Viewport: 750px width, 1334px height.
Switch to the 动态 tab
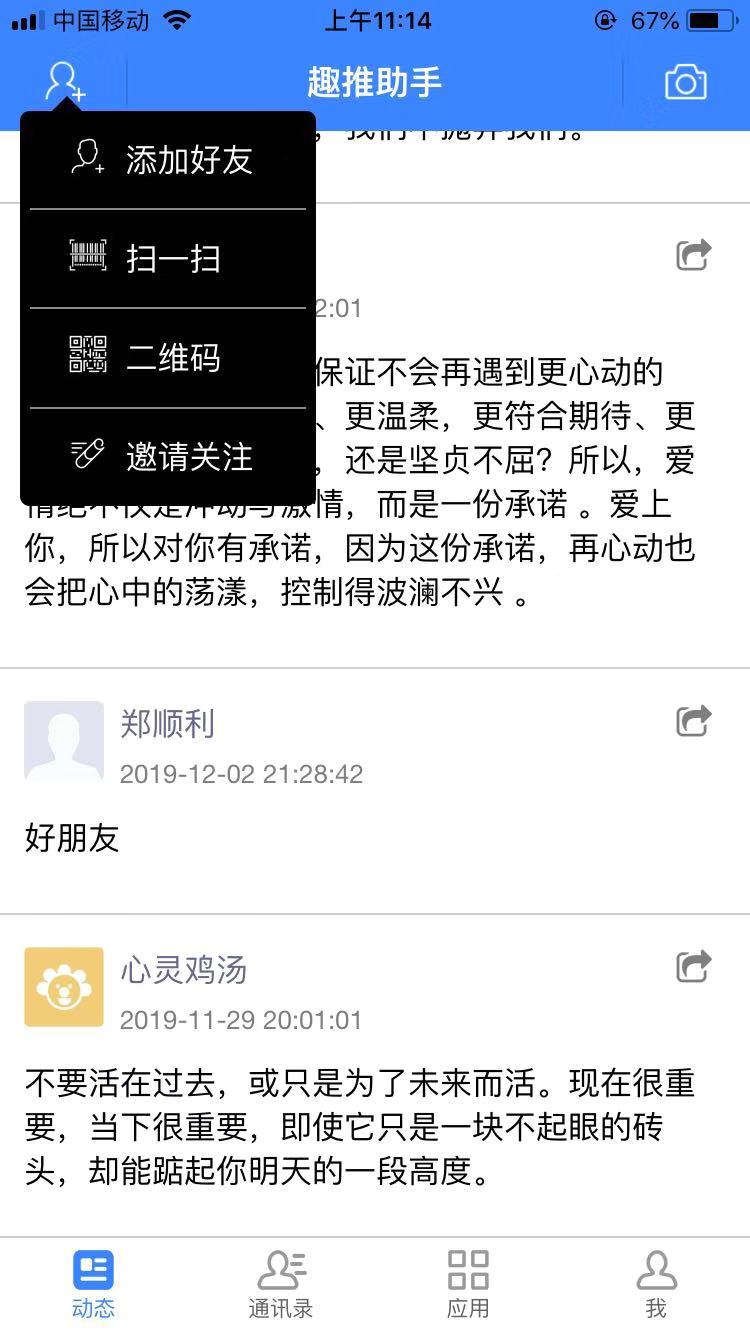[x=93, y=1284]
